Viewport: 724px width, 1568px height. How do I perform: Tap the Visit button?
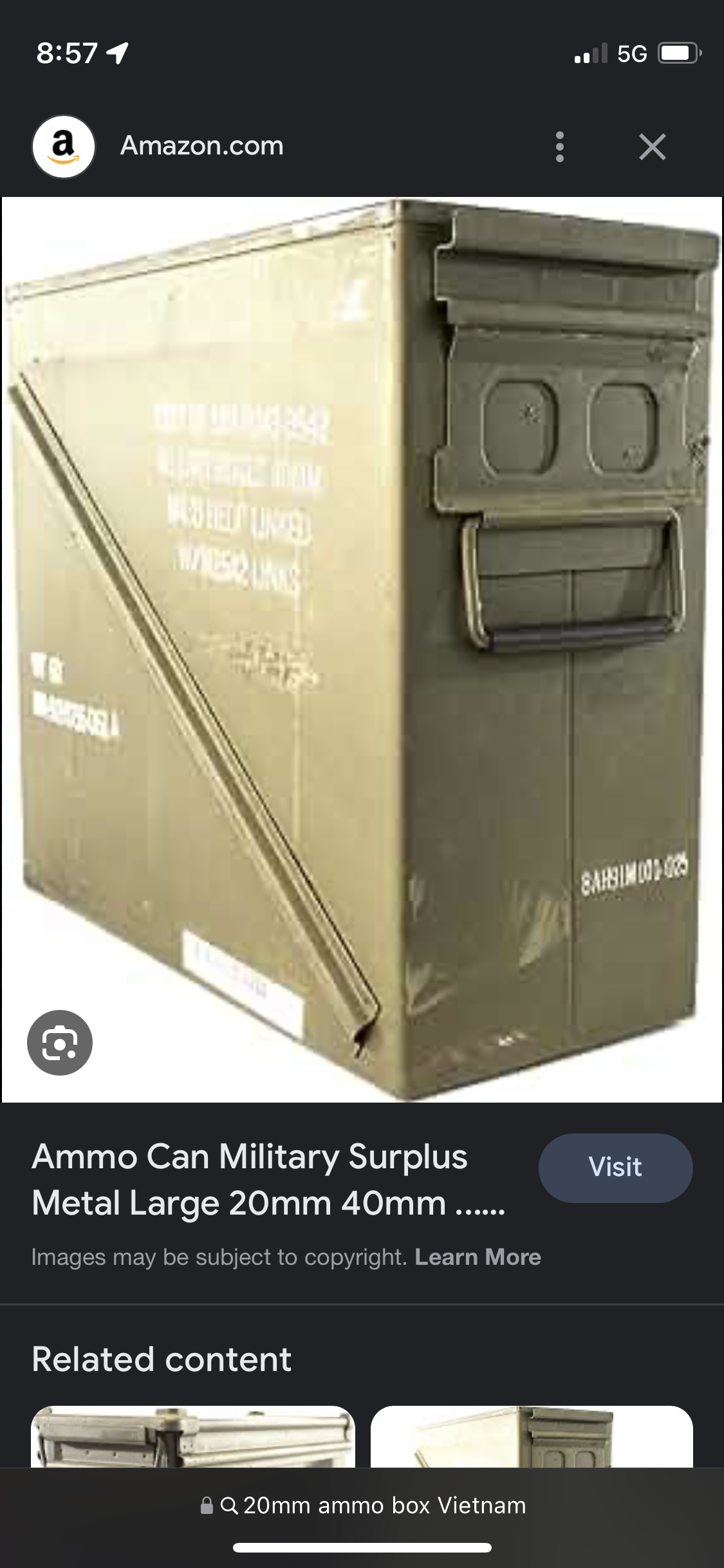615,1168
